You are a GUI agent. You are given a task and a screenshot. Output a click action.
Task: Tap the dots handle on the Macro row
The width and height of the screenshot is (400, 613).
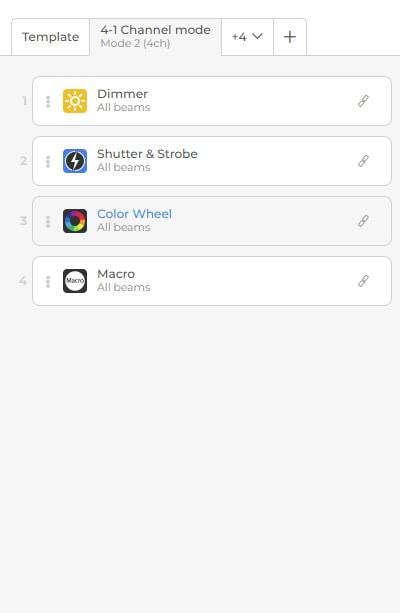point(48,281)
